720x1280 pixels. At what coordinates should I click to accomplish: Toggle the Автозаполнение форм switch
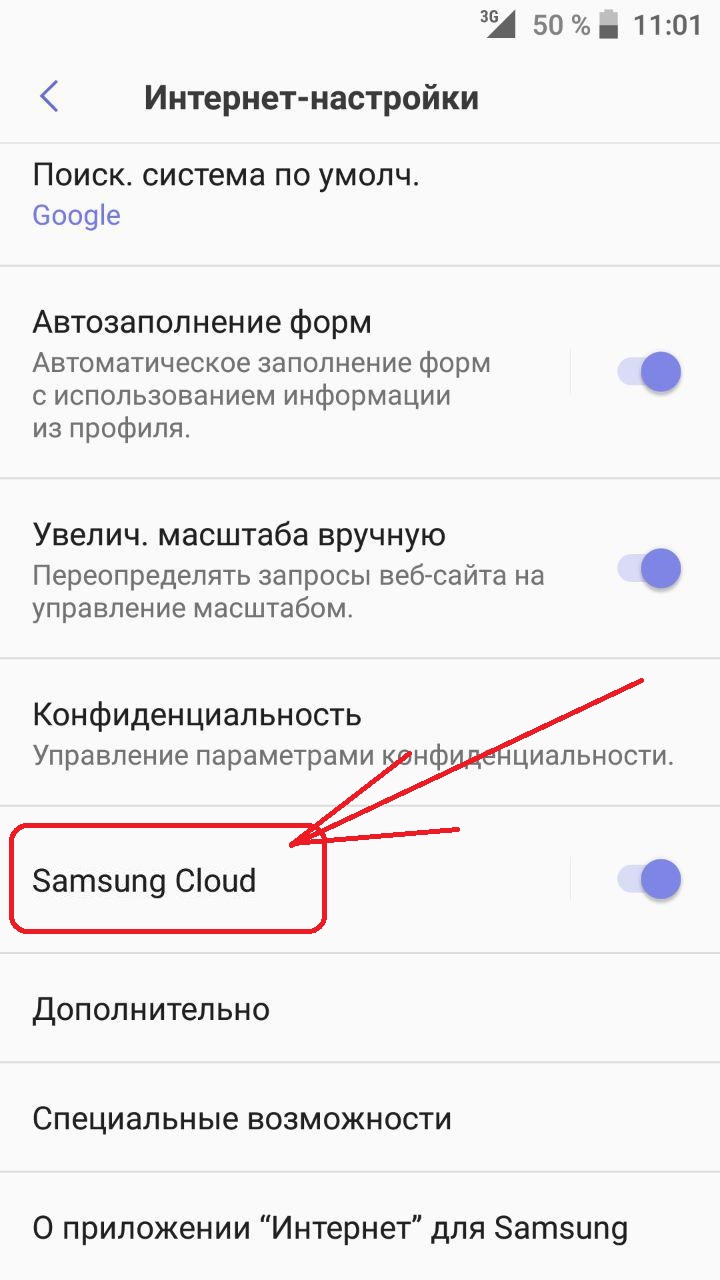click(649, 372)
